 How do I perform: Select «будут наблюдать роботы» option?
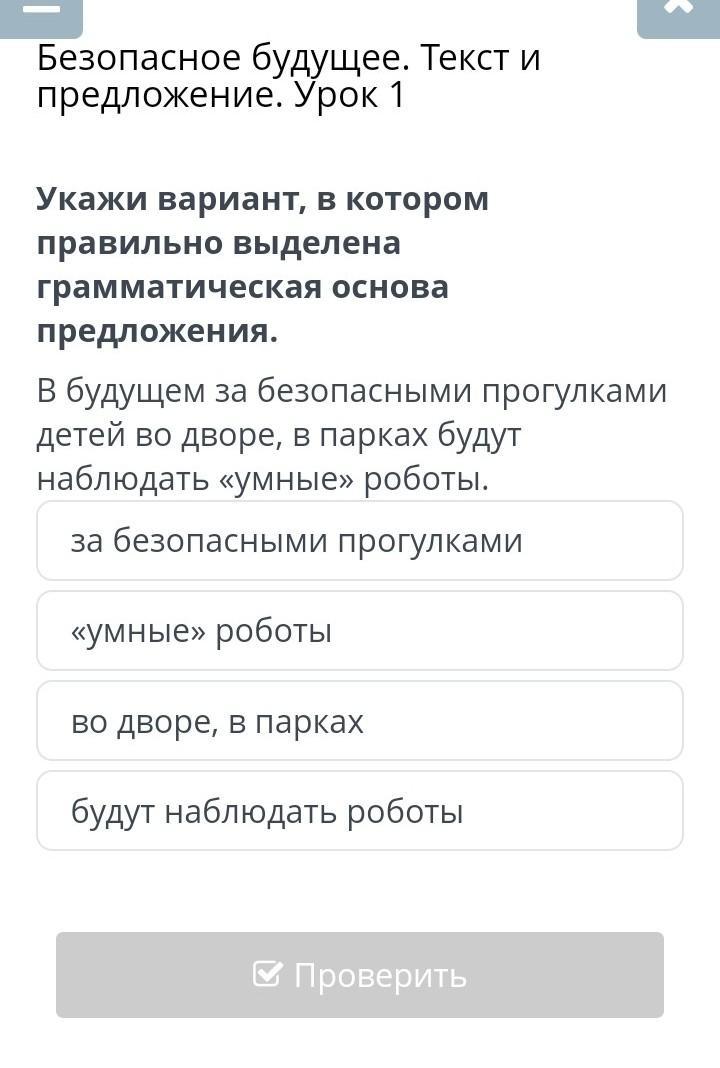(359, 811)
